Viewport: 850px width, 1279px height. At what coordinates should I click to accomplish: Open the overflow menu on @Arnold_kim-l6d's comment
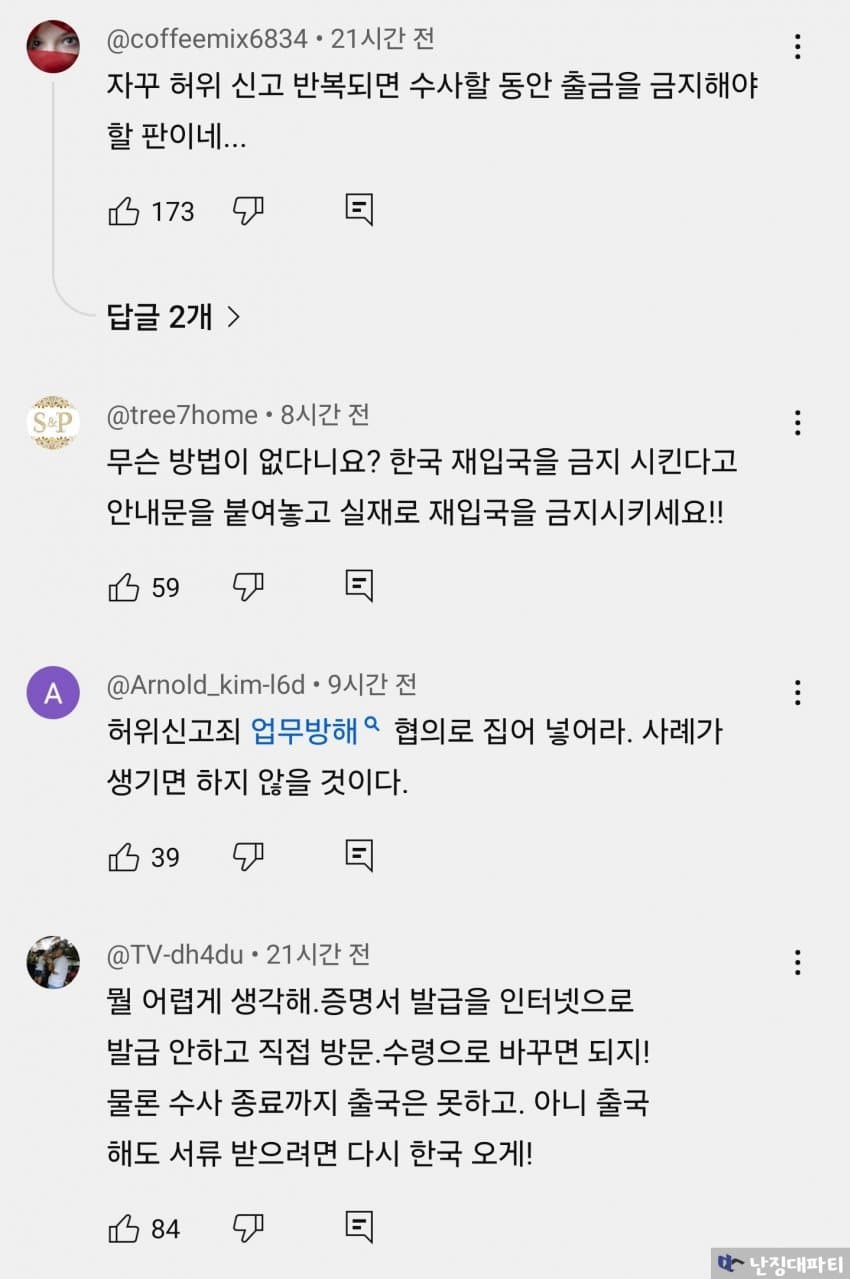[797, 692]
